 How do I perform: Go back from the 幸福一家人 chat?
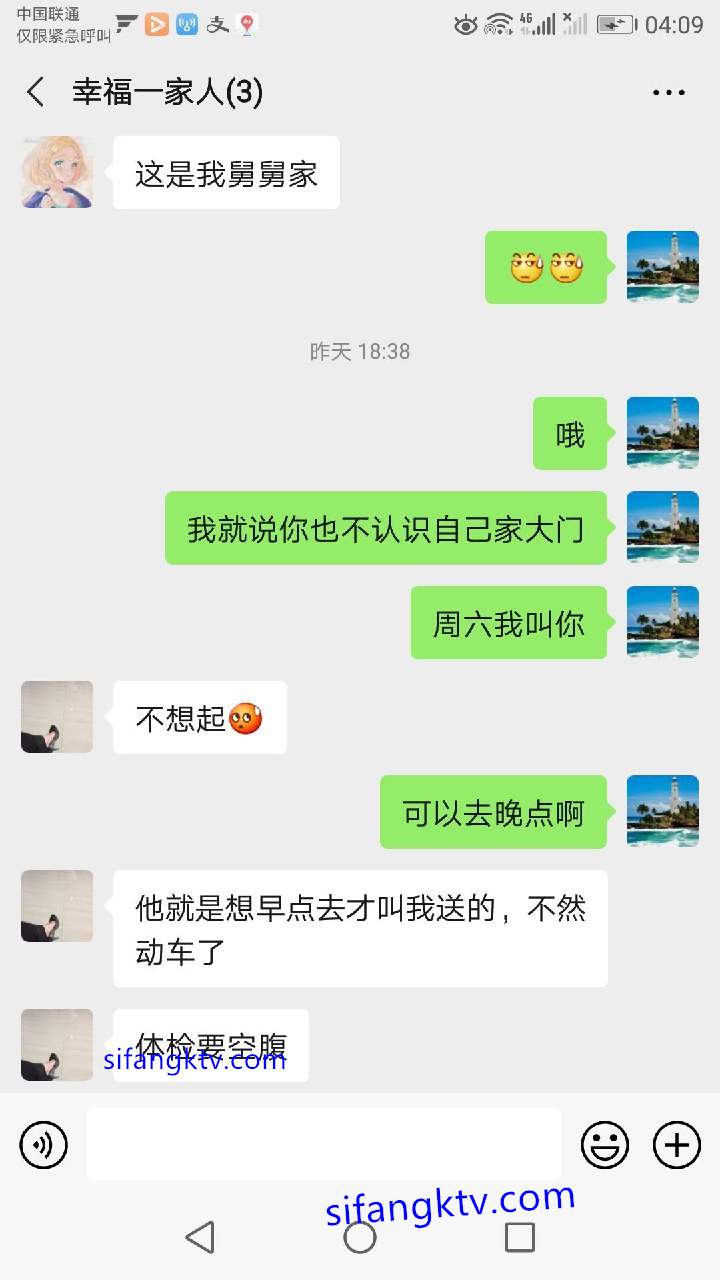click(x=36, y=93)
